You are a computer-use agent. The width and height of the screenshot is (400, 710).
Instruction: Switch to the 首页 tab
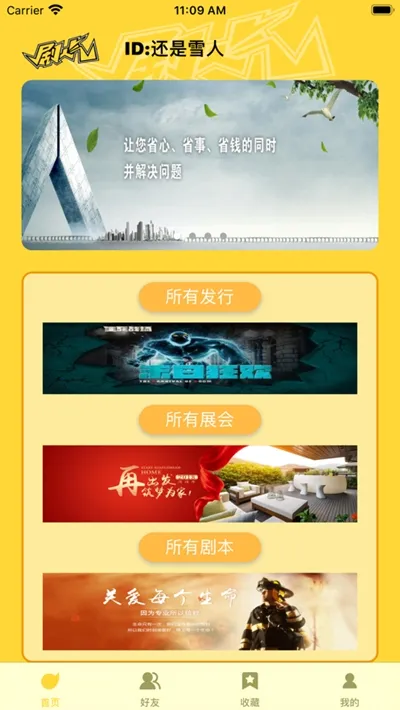click(50, 689)
